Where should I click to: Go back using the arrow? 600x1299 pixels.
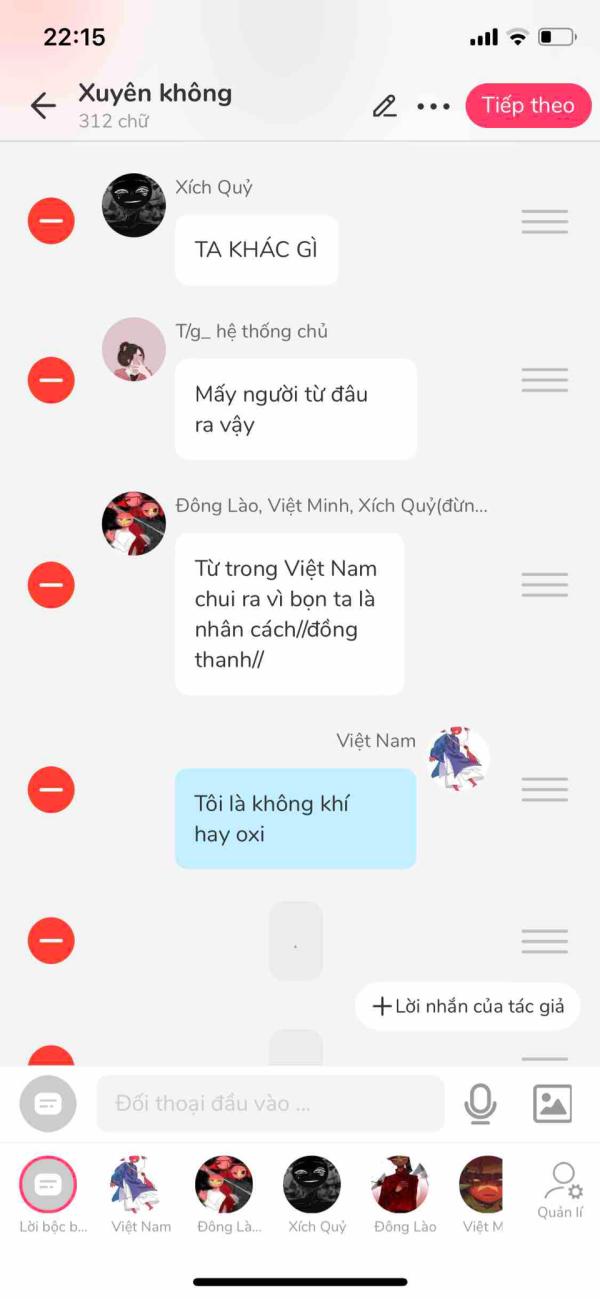click(x=43, y=106)
